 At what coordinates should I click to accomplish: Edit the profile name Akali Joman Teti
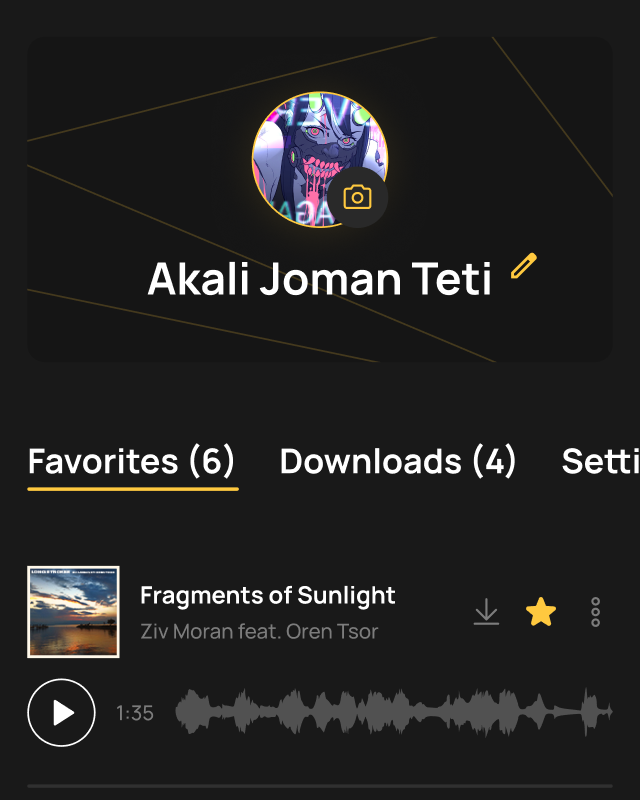tap(524, 266)
